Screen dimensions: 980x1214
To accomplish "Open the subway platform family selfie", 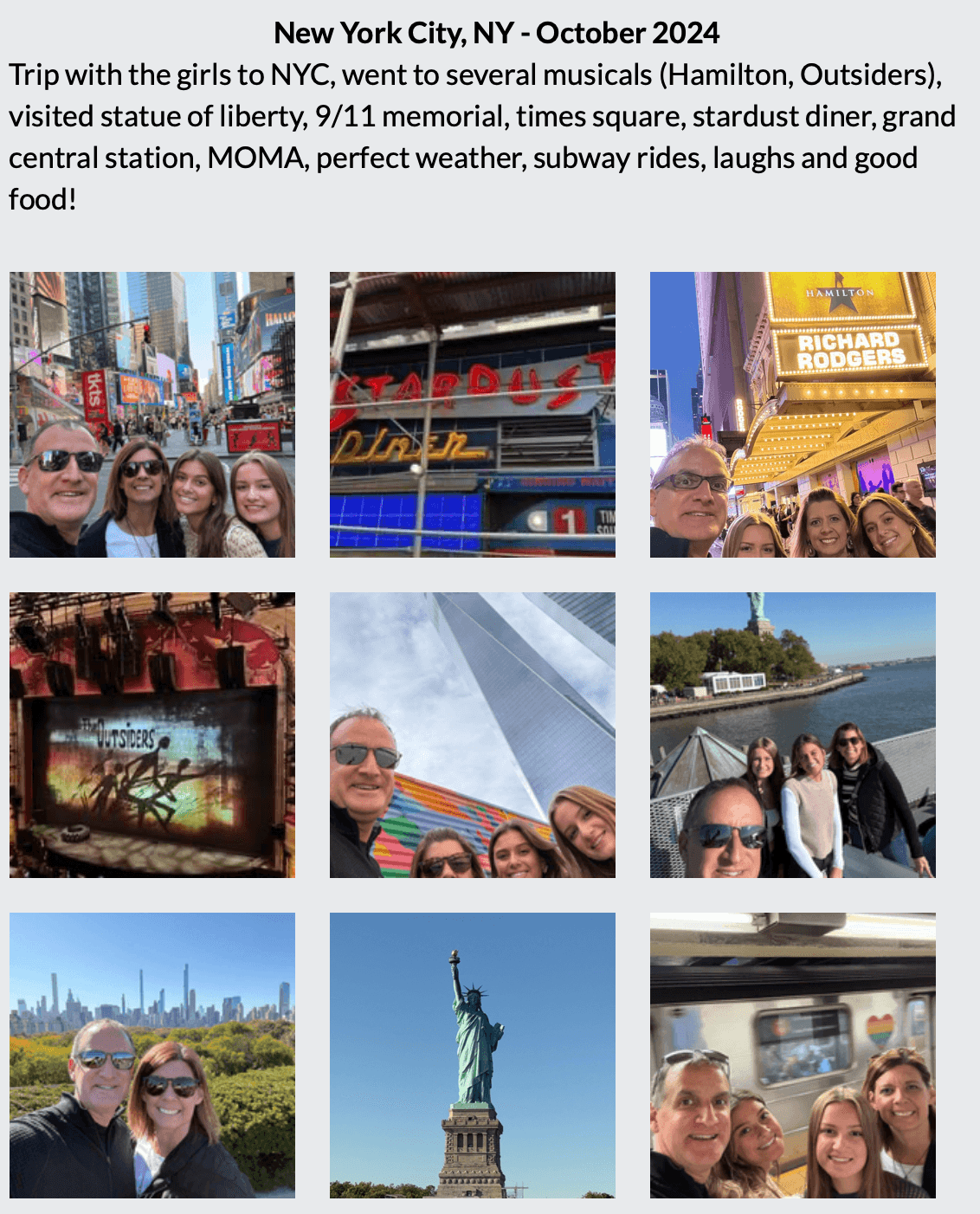I will [x=793, y=1056].
